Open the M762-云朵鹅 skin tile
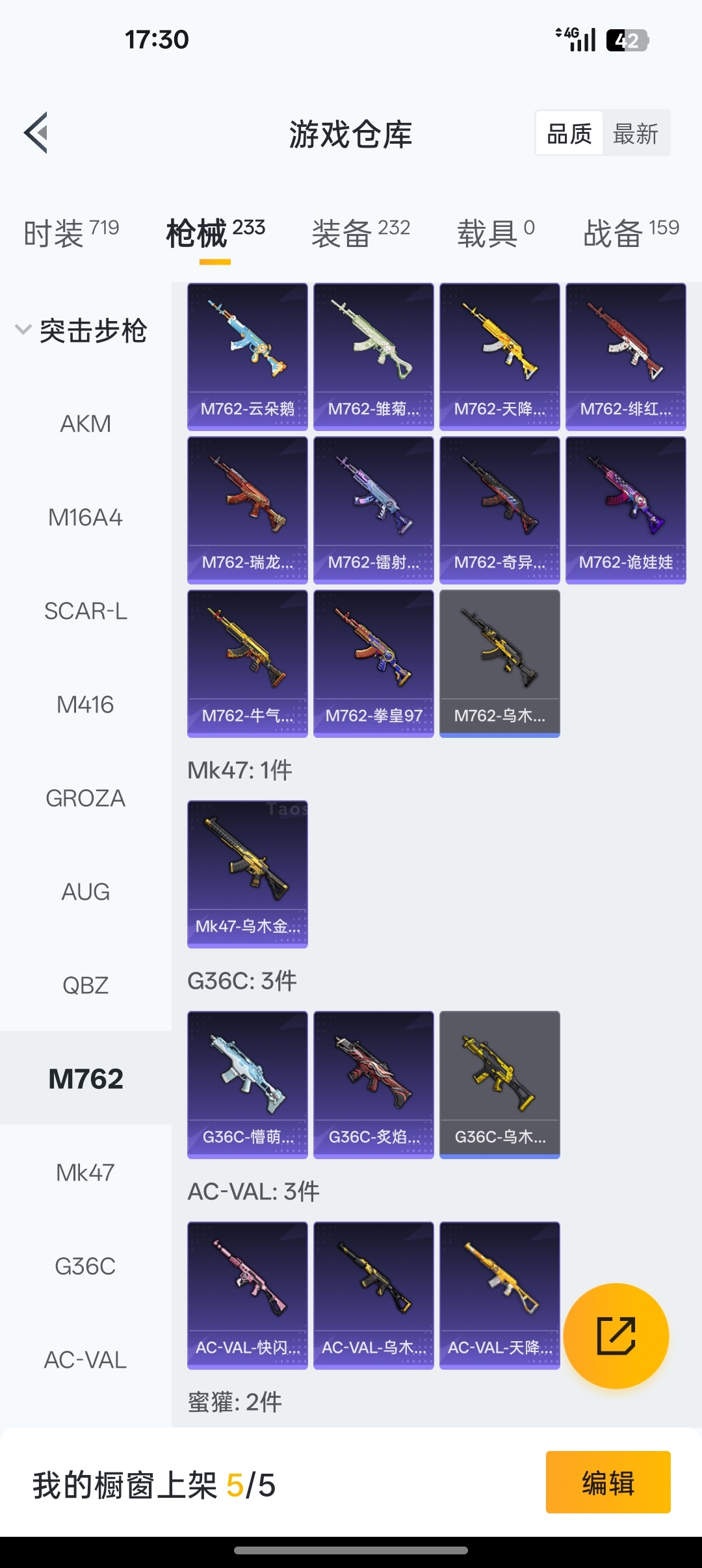The height and width of the screenshot is (1568, 702). (248, 356)
